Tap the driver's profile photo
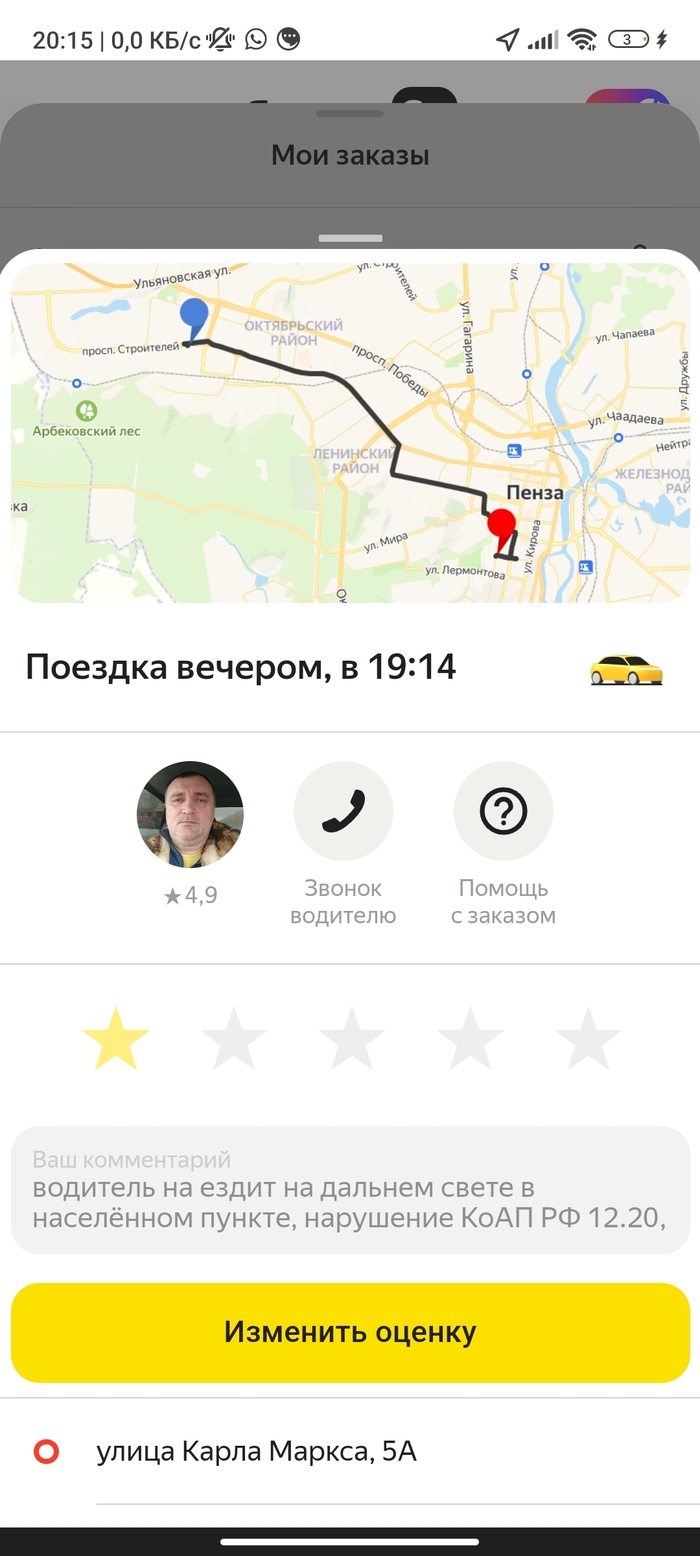The width and height of the screenshot is (700, 1556). pyautogui.click(x=190, y=814)
